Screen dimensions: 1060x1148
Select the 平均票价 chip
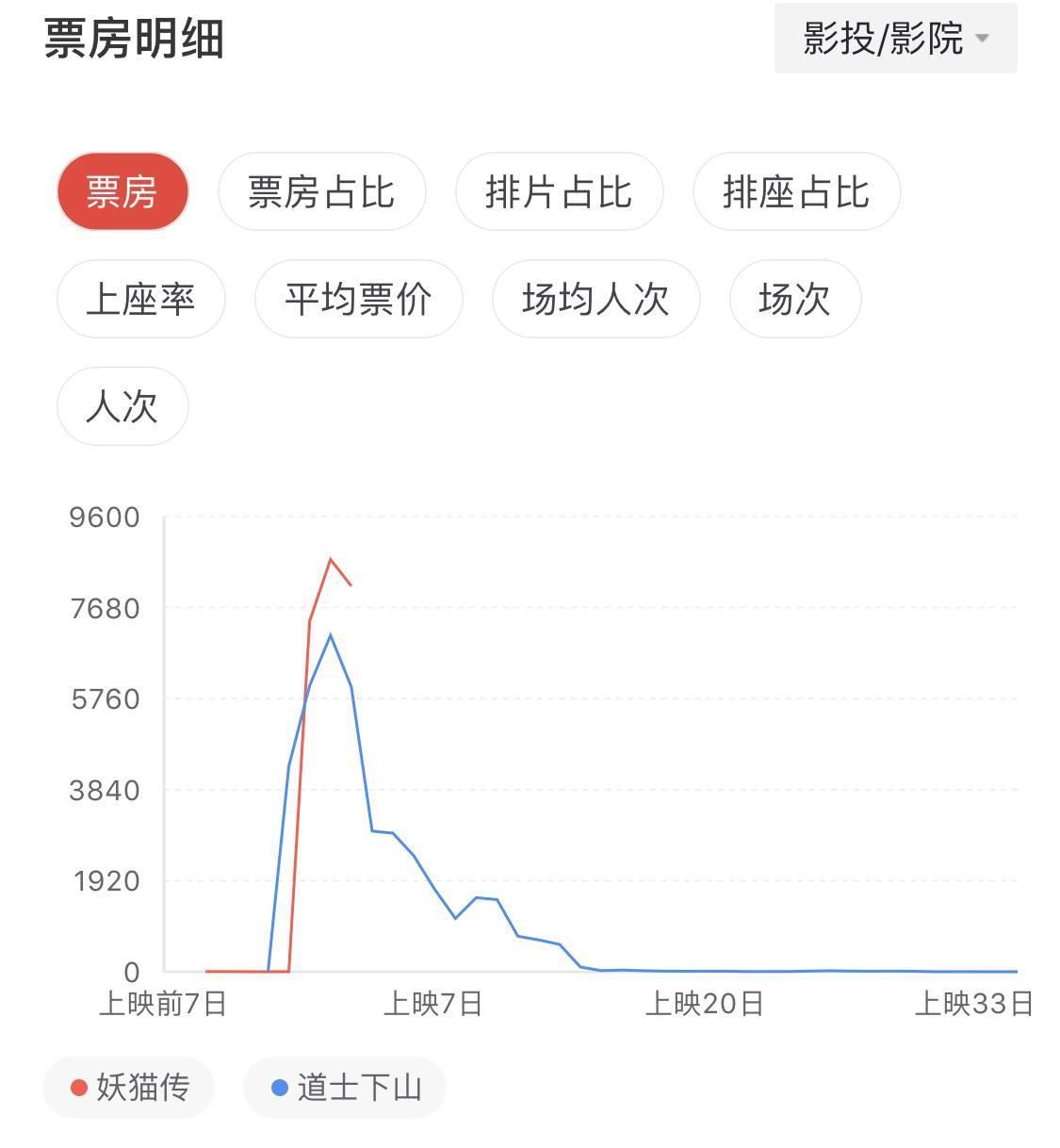(358, 300)
